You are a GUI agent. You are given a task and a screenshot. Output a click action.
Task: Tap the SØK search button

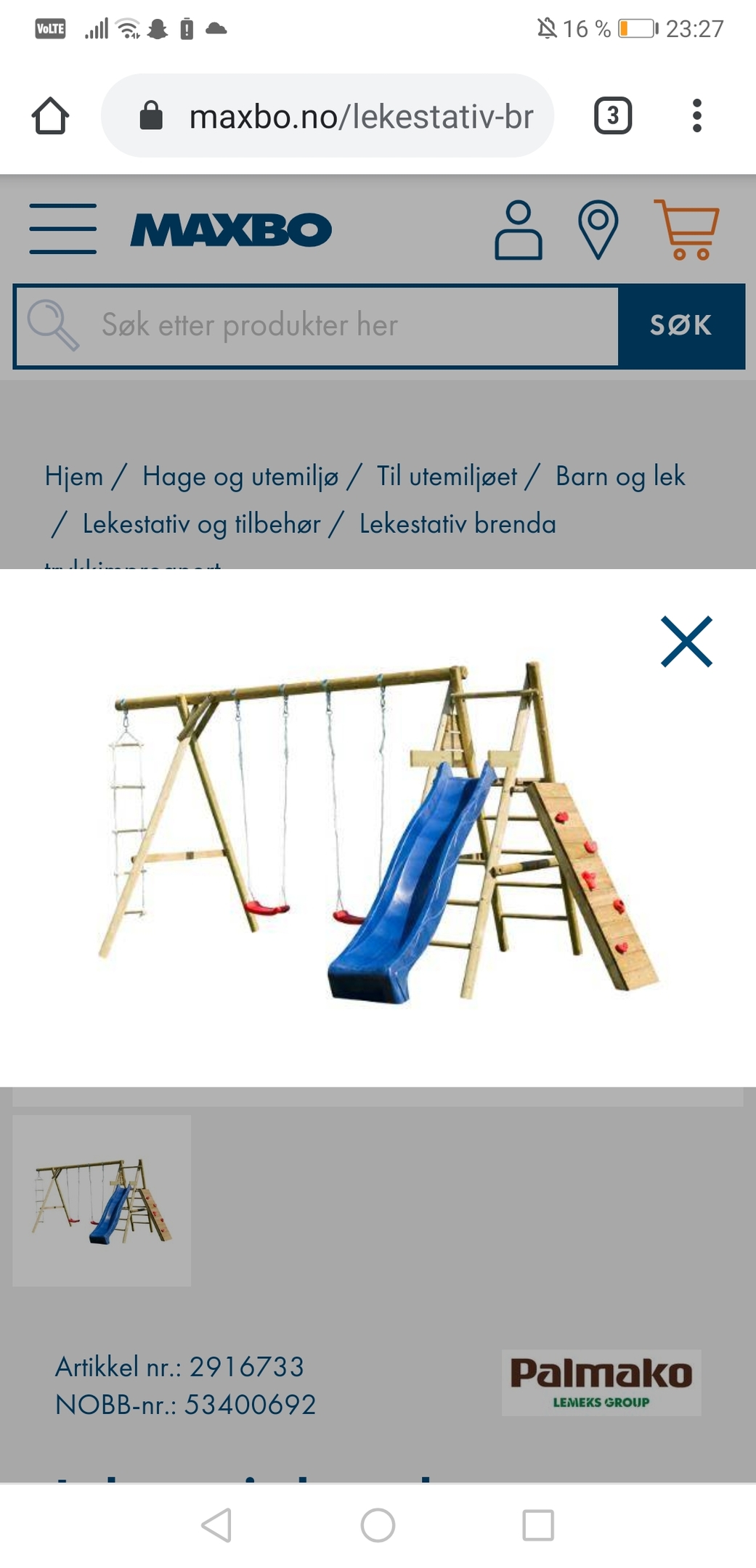click(680, 326)
